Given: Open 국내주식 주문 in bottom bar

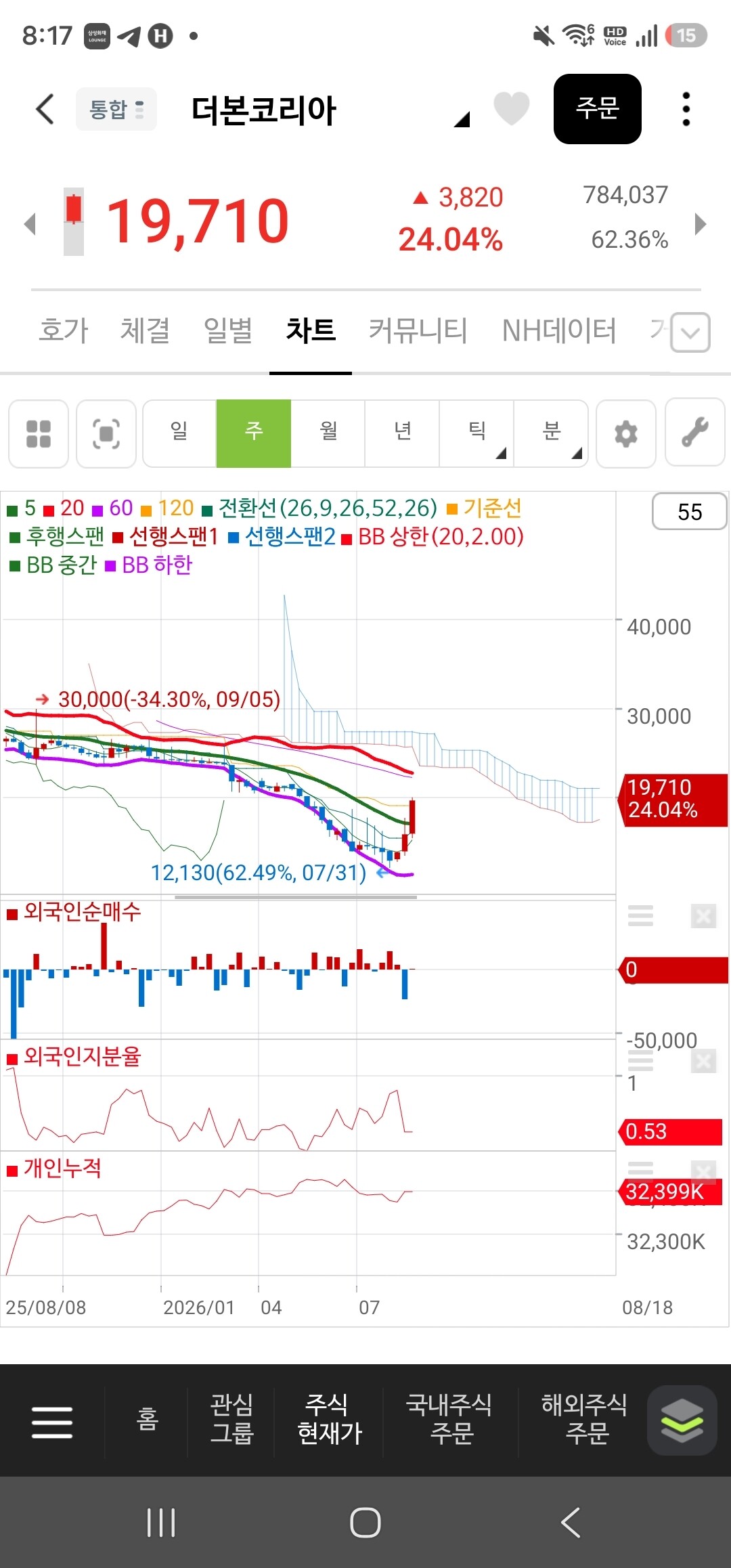Looking at the screenshot, I should click(x=449, y=1418).
